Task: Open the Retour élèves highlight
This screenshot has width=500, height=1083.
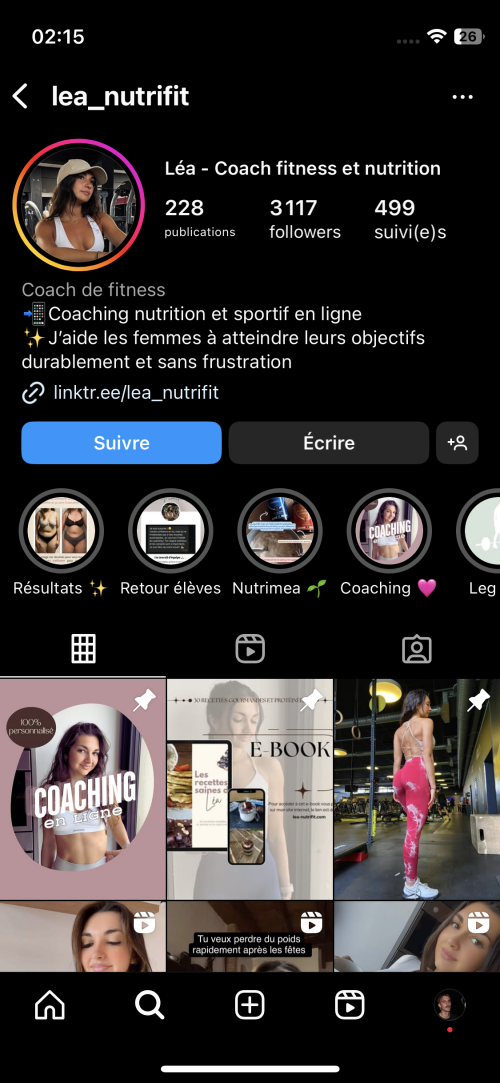Action: pos(170,531)
